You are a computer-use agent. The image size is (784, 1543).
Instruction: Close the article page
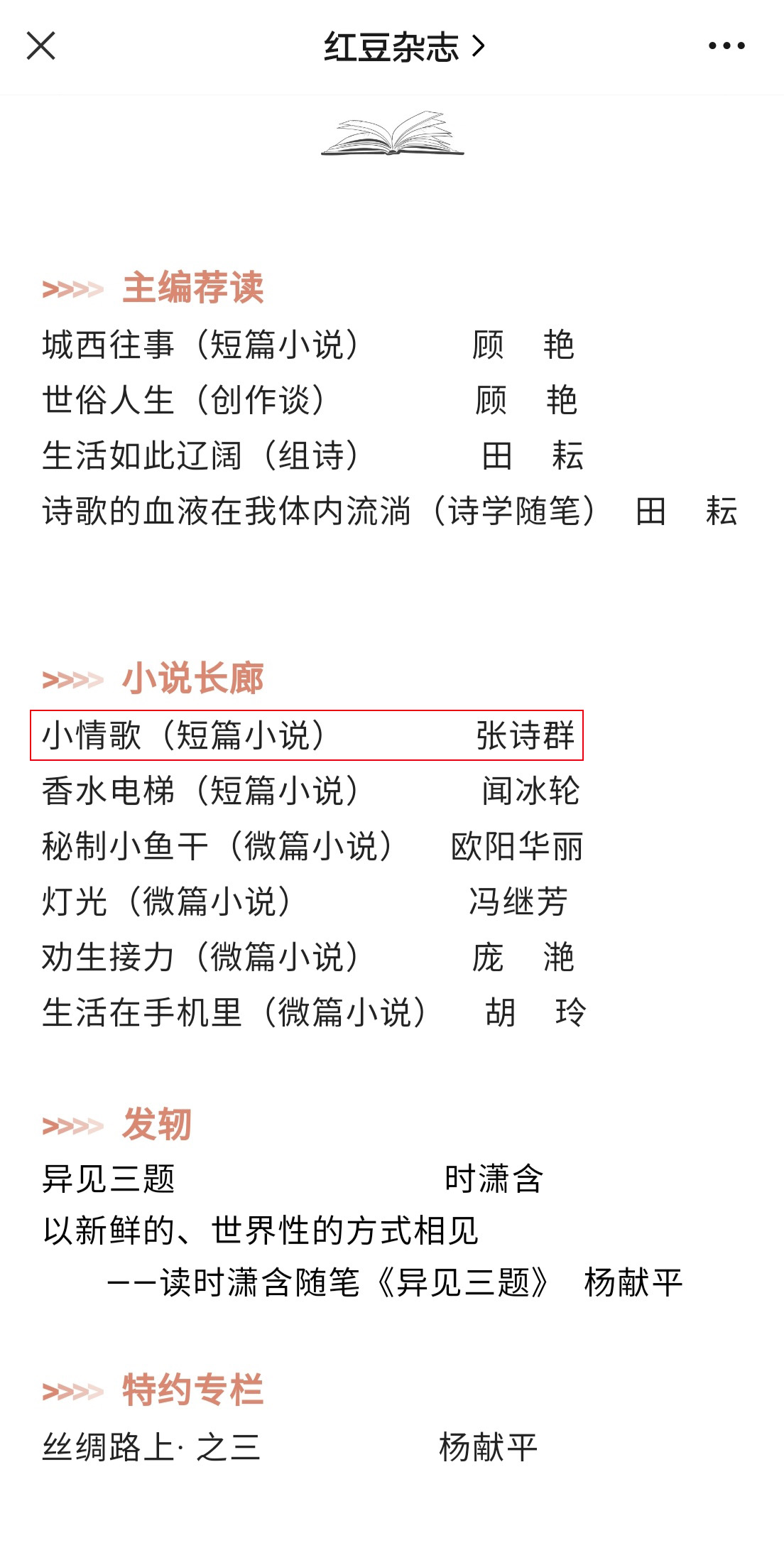40,46
